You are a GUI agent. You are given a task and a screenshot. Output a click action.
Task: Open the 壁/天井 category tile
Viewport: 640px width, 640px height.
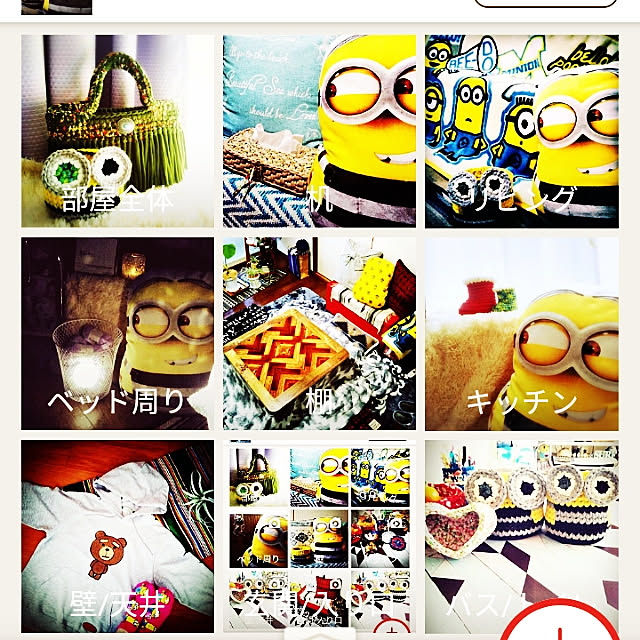(117, 535)
